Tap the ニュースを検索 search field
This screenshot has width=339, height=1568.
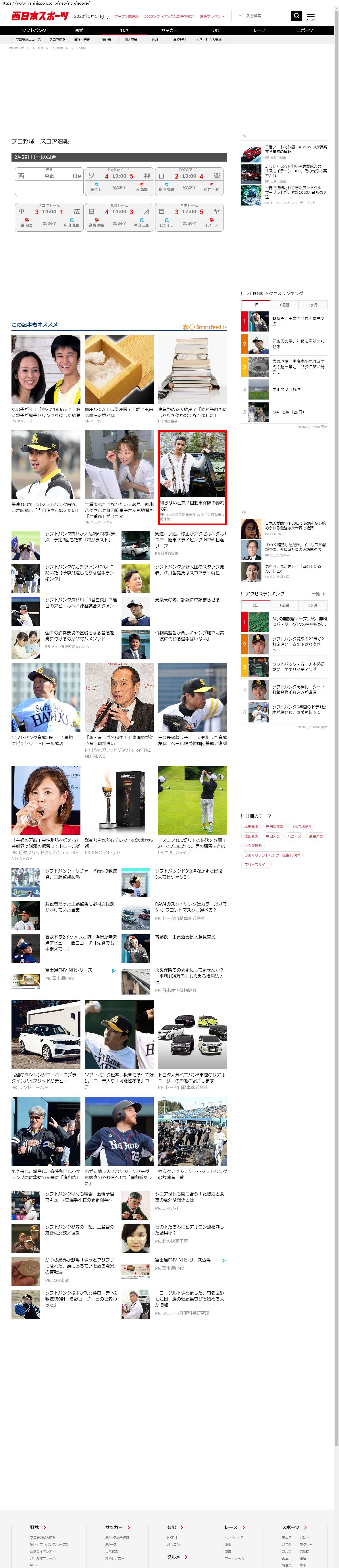(260, 16)
